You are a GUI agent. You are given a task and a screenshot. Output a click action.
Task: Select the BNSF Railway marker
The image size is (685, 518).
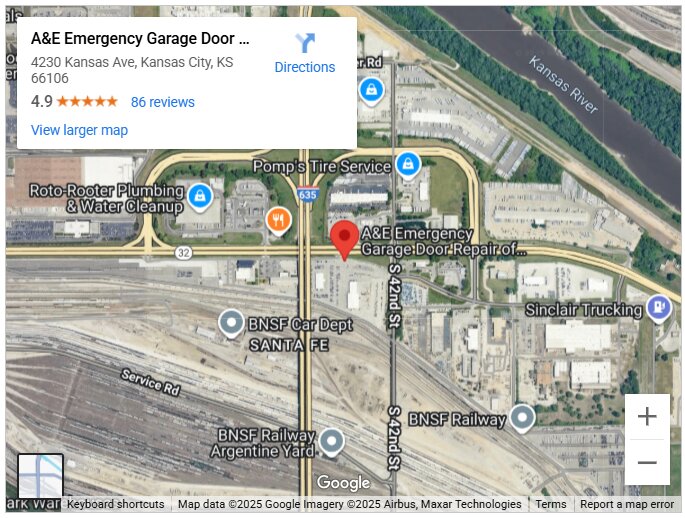522,417
